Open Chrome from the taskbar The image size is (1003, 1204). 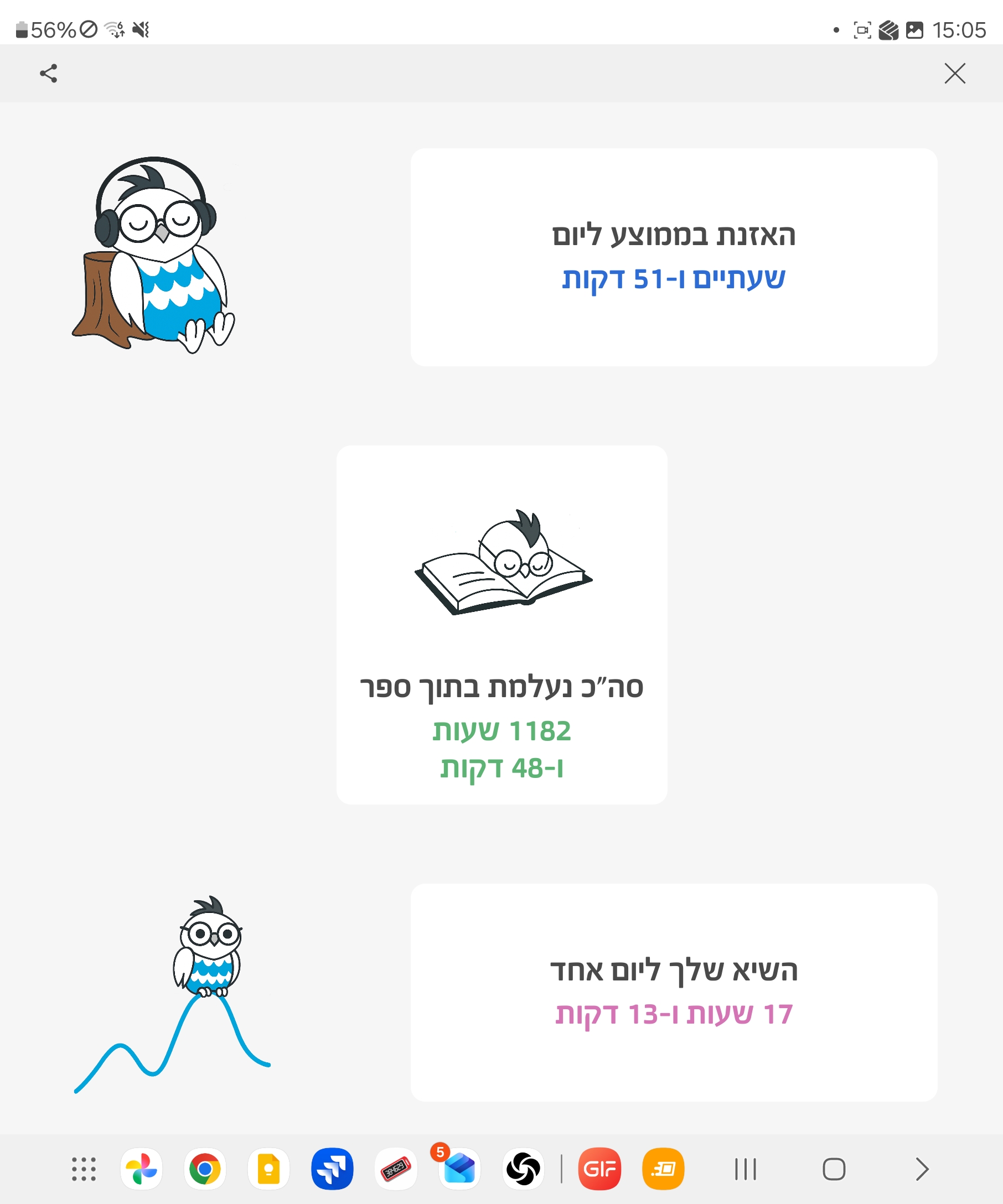click(205, 1169)
